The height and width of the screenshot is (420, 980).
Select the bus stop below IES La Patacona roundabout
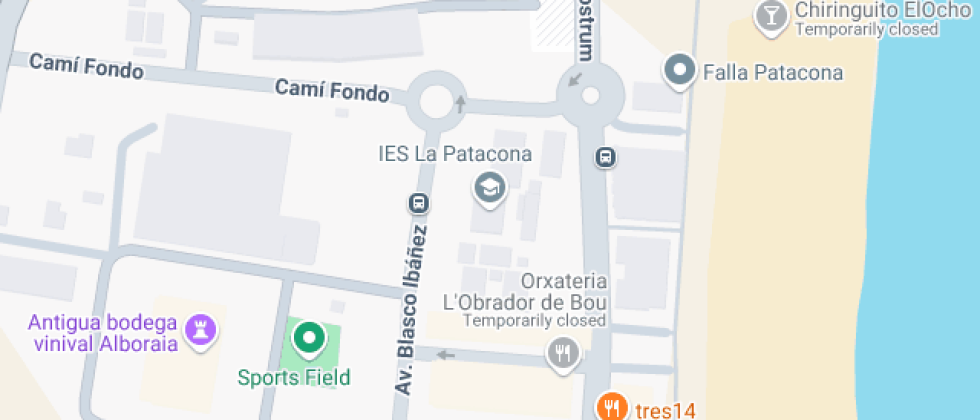(x=605, y=157)
